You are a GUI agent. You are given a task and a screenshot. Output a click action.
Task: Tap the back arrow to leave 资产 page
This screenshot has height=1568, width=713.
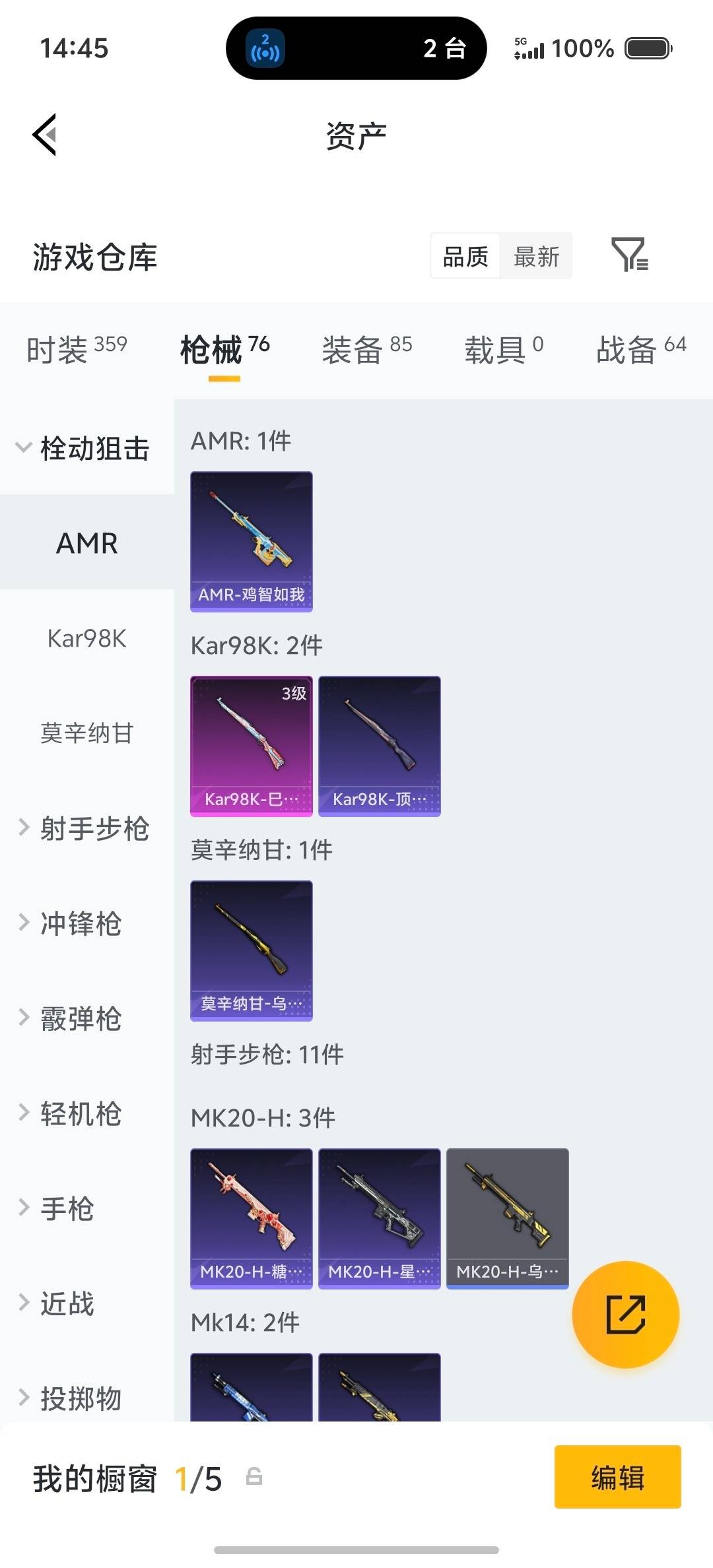(x=44, y=135)
